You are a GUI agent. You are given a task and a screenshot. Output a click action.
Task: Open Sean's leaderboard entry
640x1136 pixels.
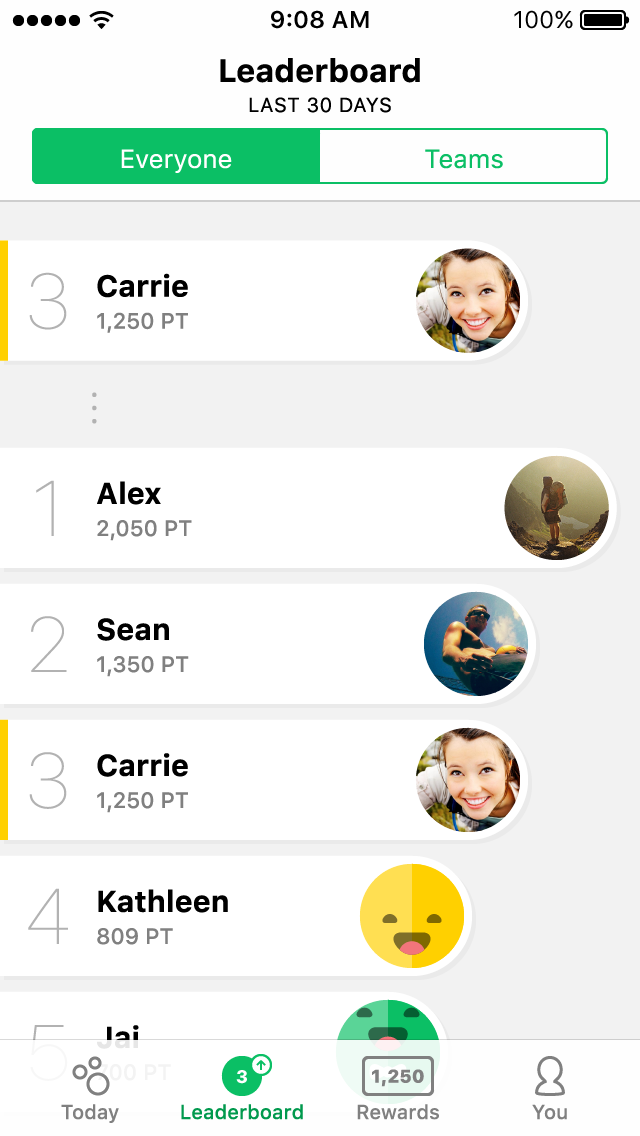[220, 644]
